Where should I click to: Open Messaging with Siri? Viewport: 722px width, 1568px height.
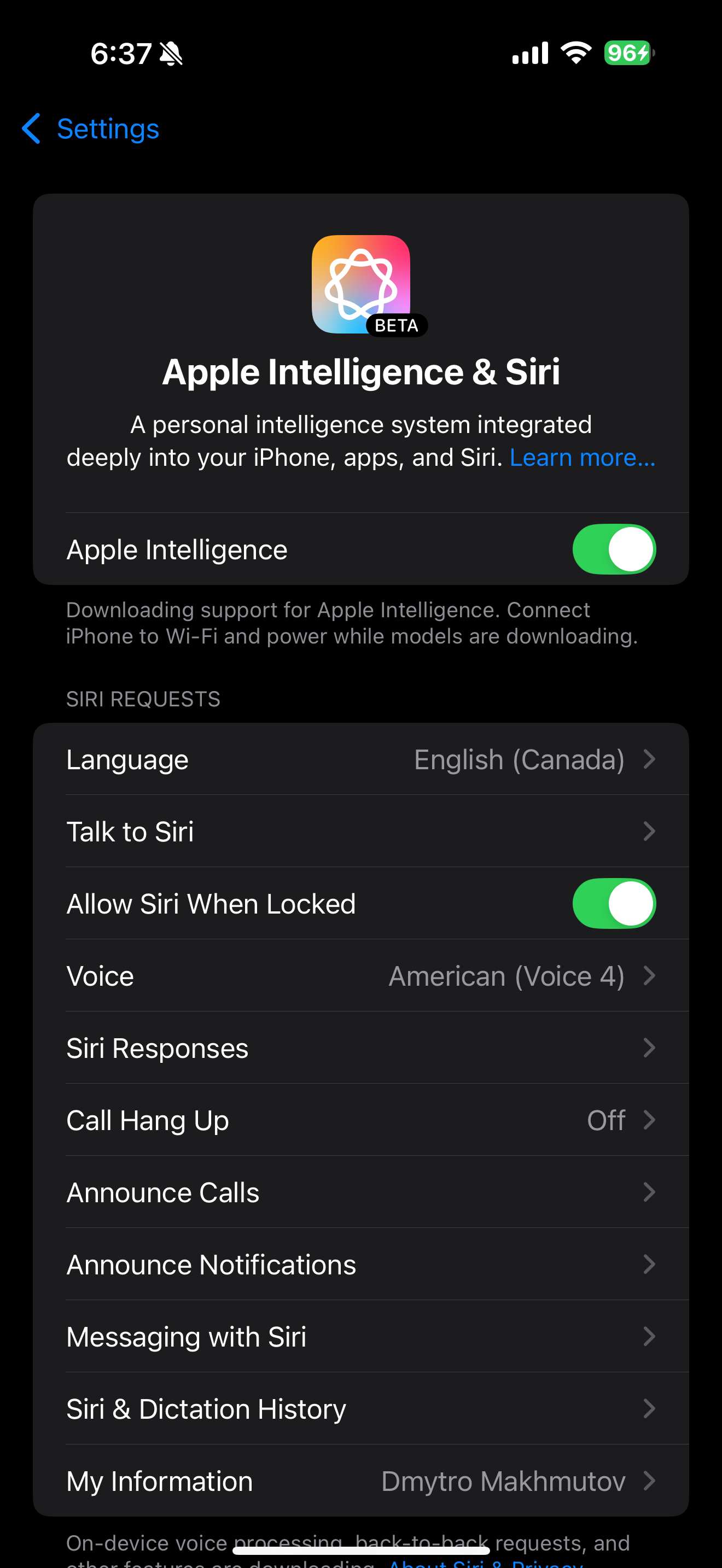point(360,1337)
